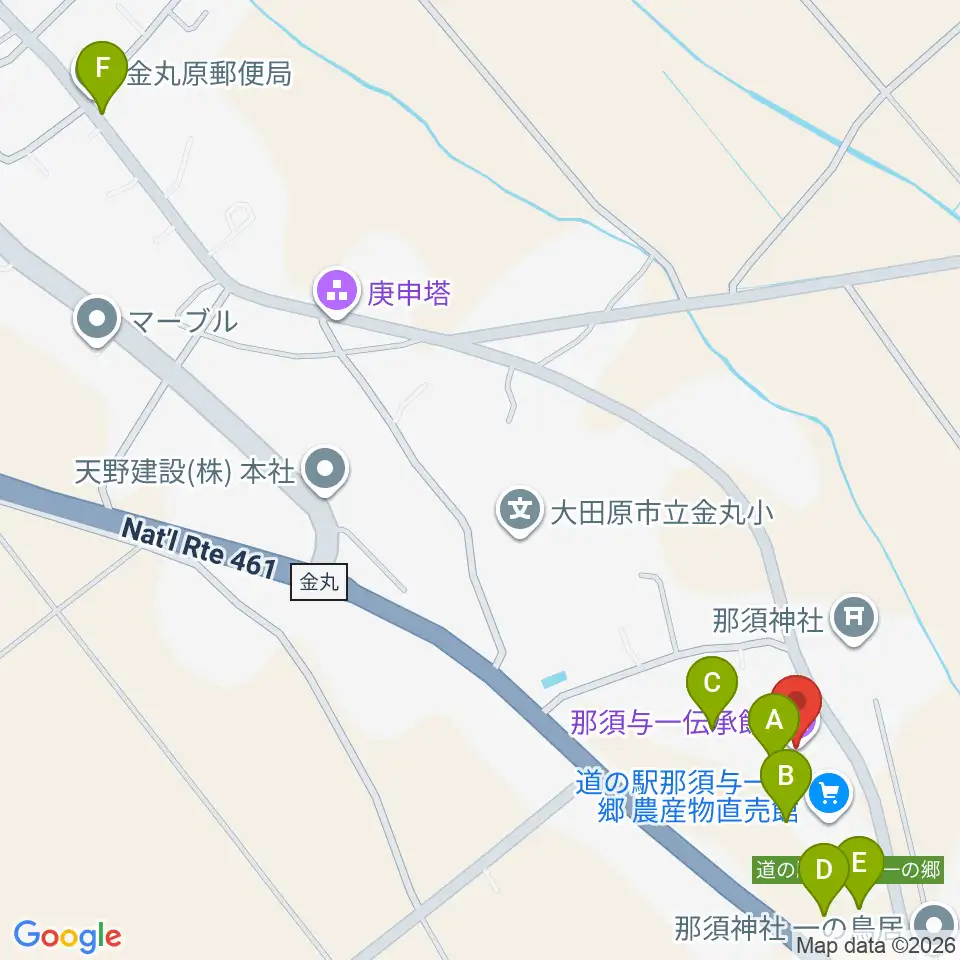Open the 庚申塔 place pin
960x960 pixels.
click(336, 294)
